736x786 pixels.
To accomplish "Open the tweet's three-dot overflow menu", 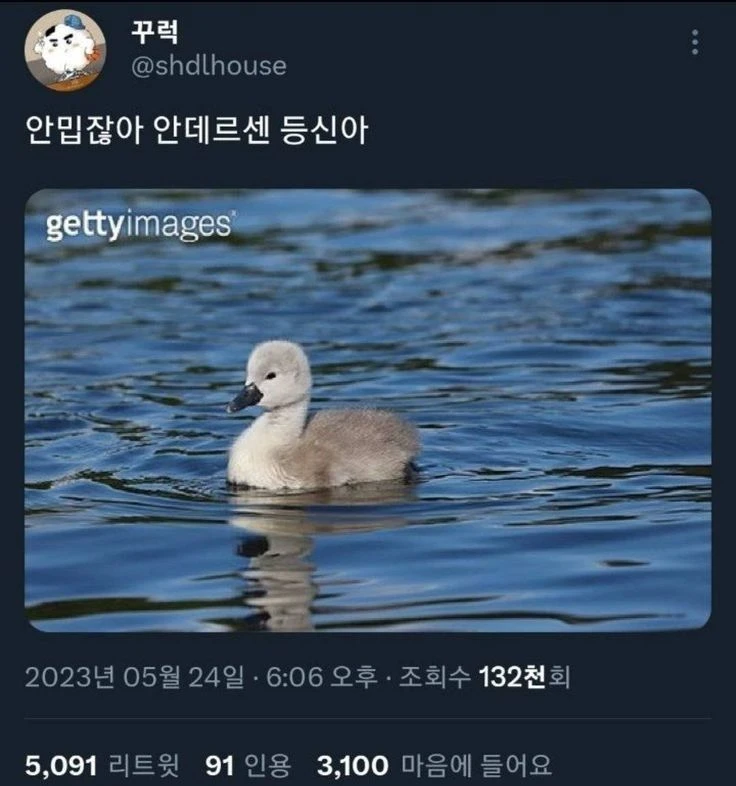I will click(695, 42).
